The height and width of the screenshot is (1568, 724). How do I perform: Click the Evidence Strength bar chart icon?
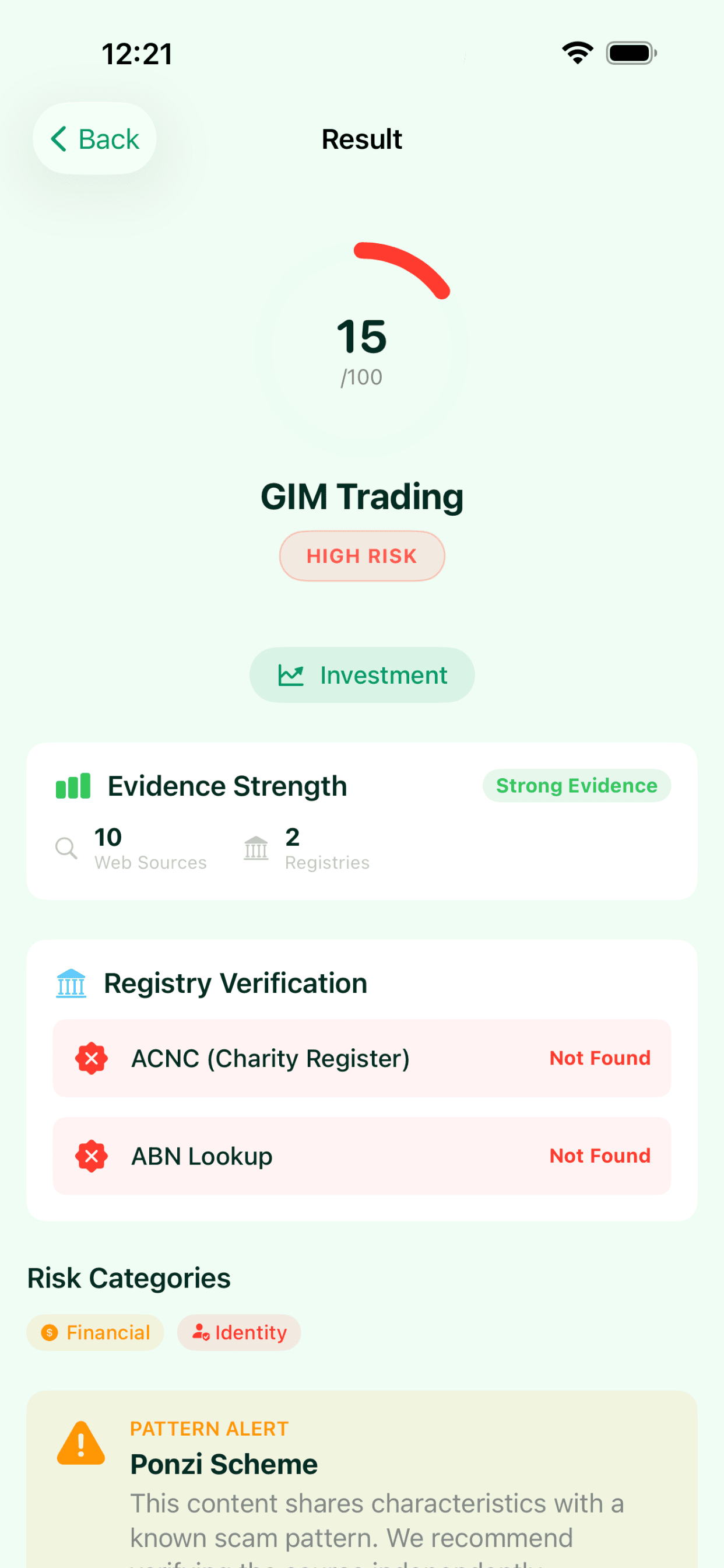pyautogui.click(x=72, y=785)
